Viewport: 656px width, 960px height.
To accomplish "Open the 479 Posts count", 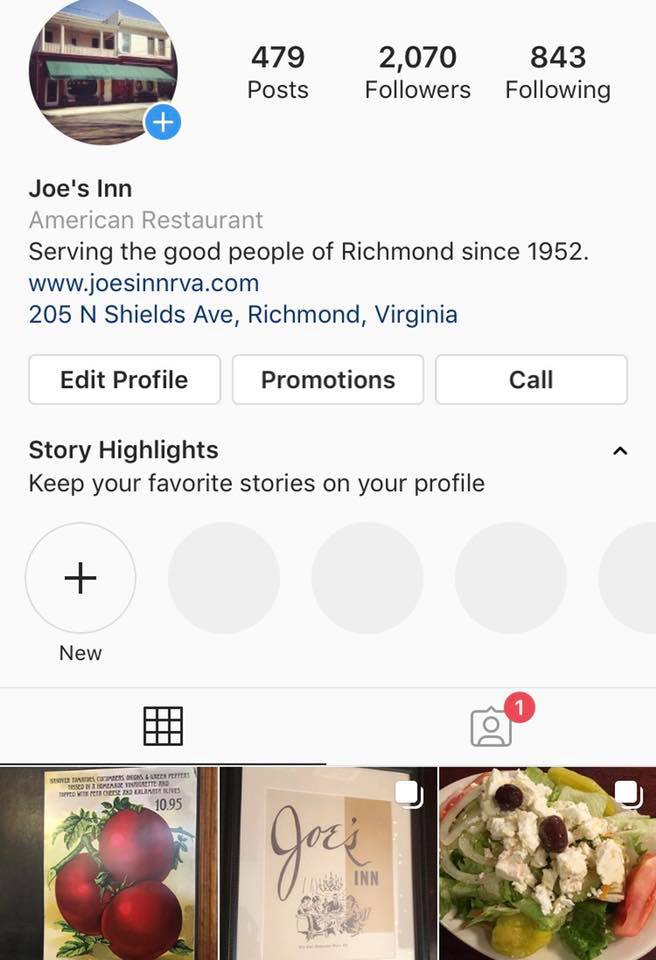I will (277, 72).
